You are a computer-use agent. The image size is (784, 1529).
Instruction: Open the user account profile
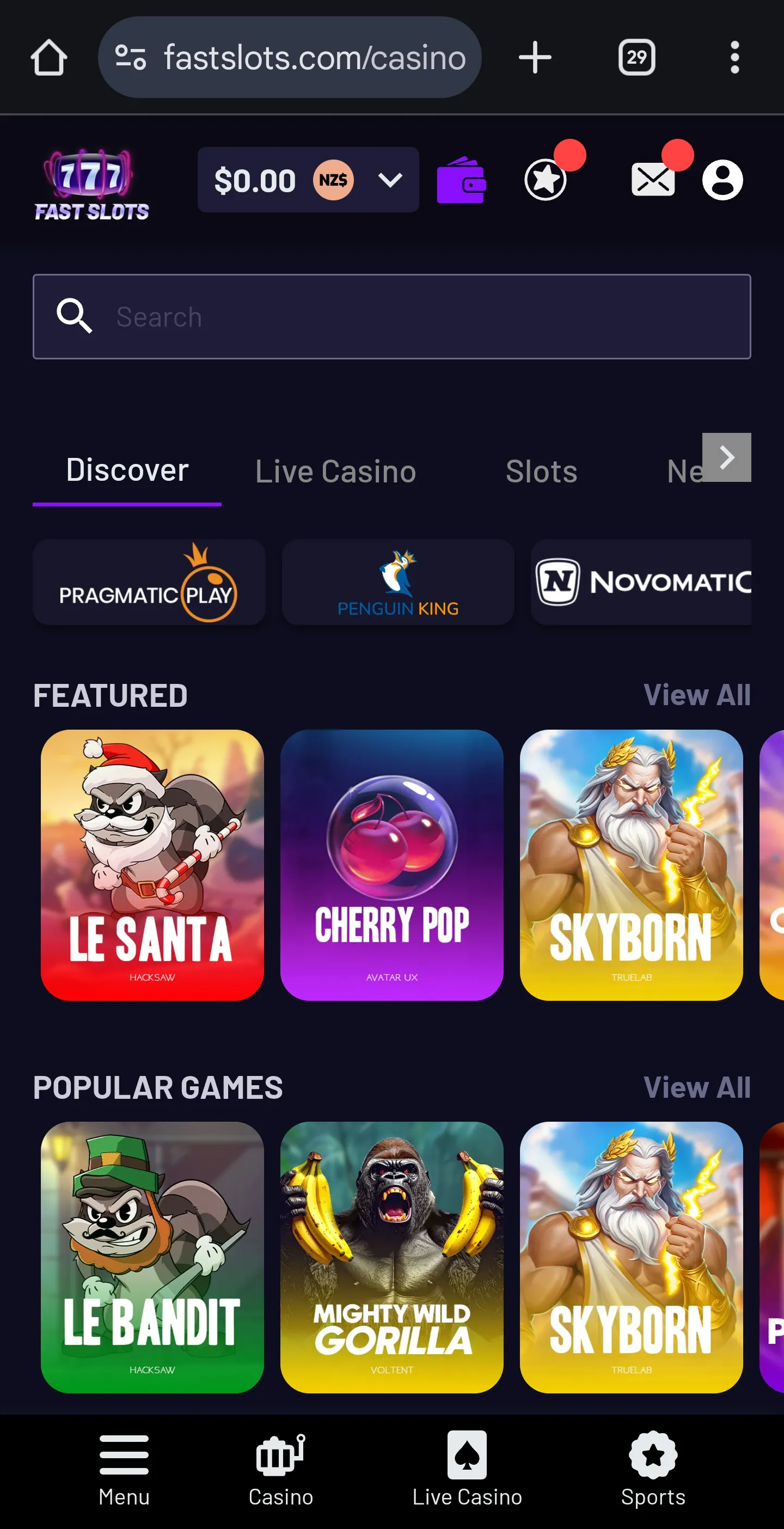pos(722,180)
